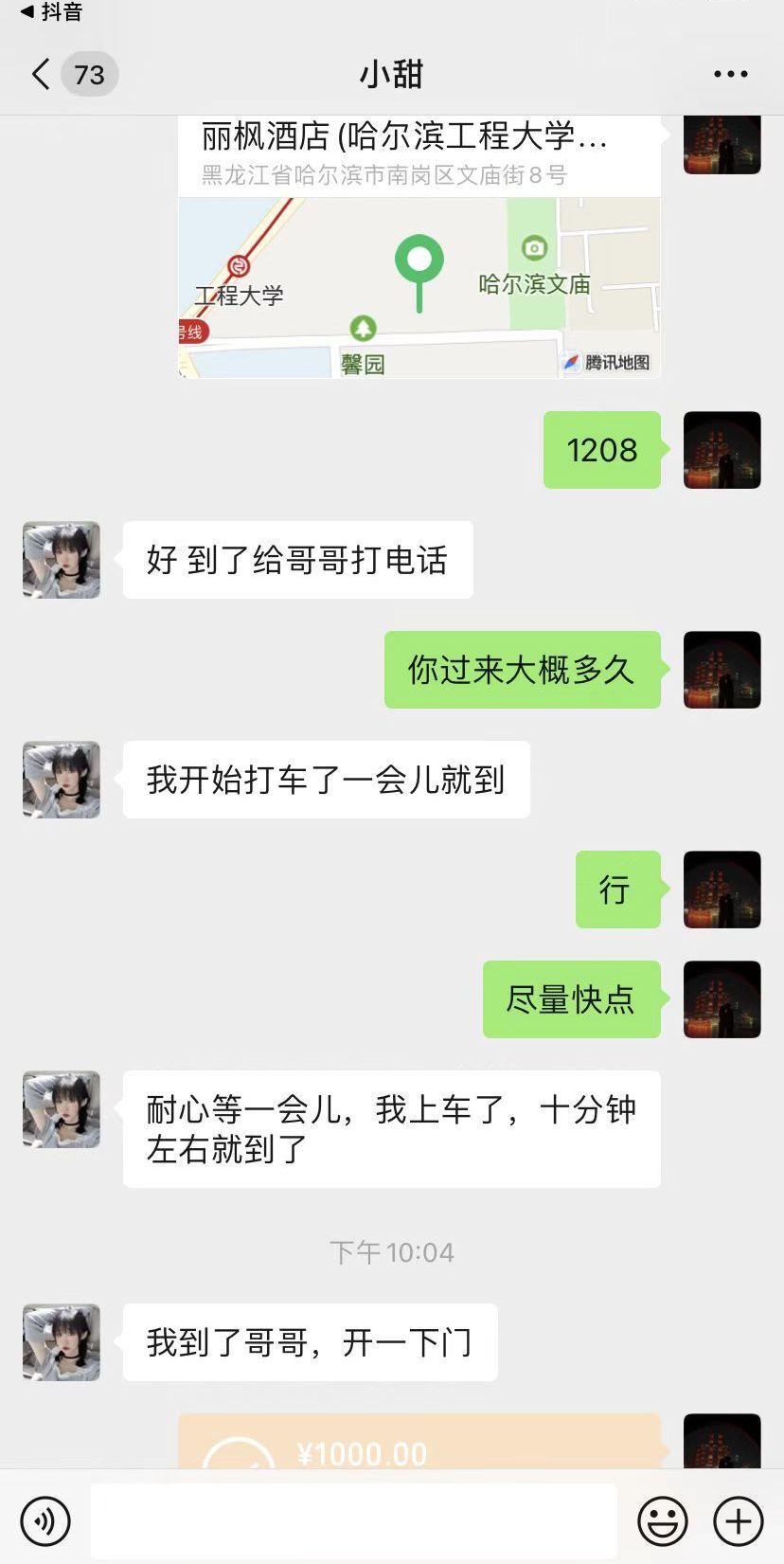The height and width of the screenshot is (1564, 784).
Task: Open 小甜's avatar beside 好 到了给哥哥打电话
Action: pyautogui.click(x=62, y=560)
